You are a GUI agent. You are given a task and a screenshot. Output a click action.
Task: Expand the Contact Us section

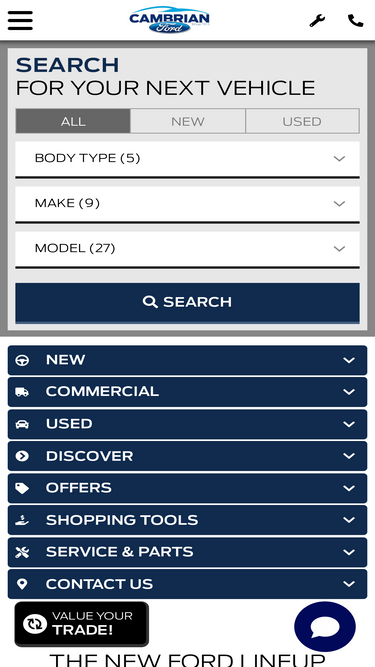188,584
